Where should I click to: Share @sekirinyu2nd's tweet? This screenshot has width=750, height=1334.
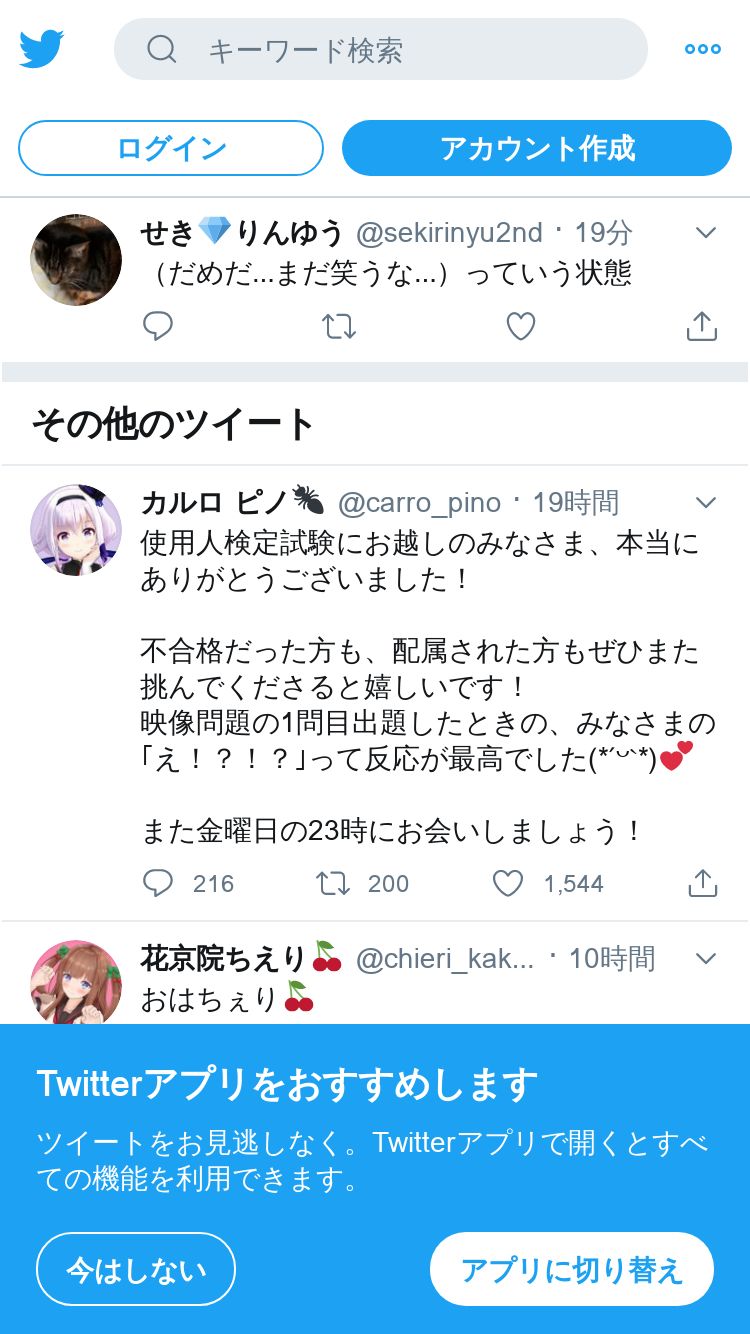coord(702,326)
